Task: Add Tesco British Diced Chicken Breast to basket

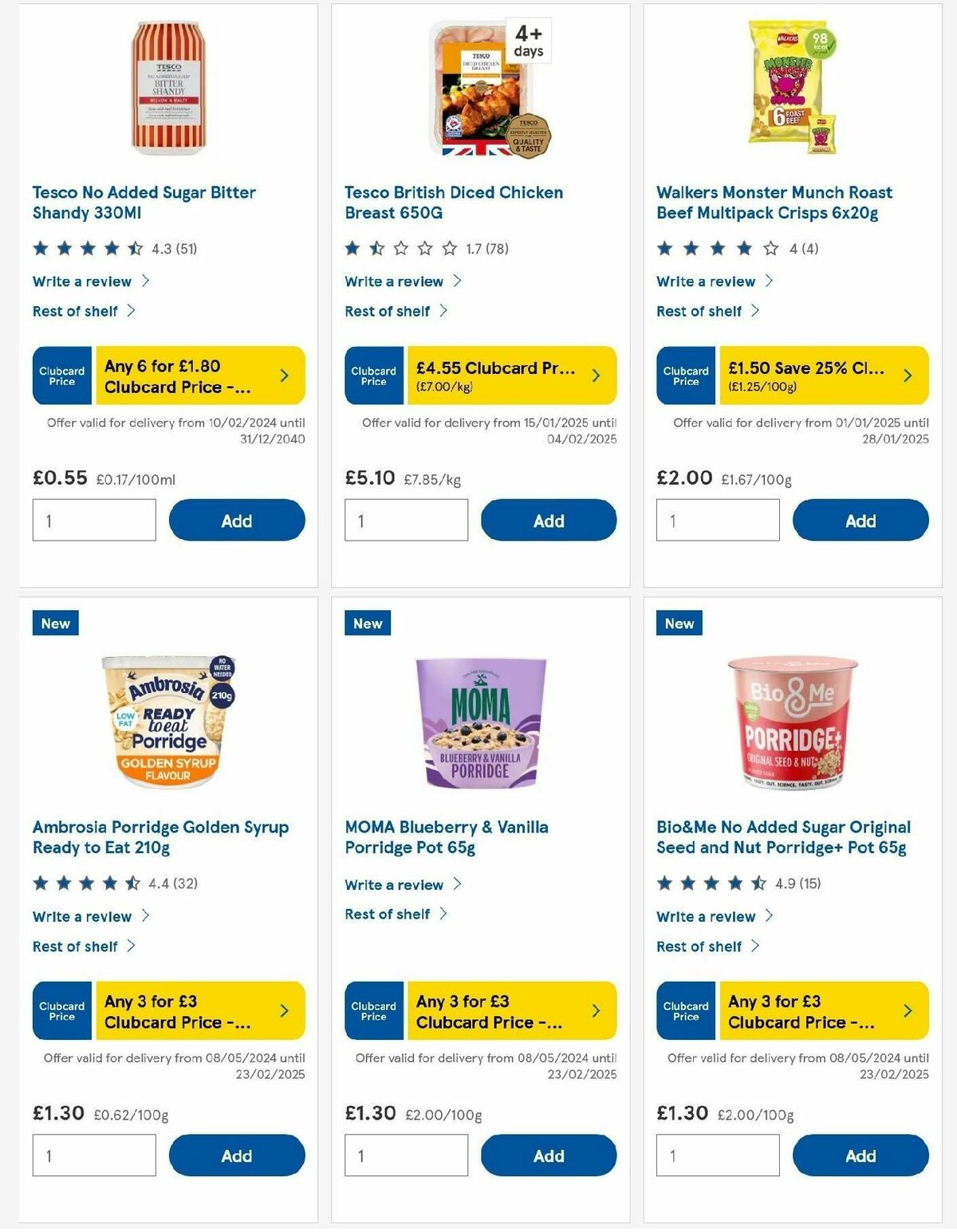Action: tap(548, 520)
